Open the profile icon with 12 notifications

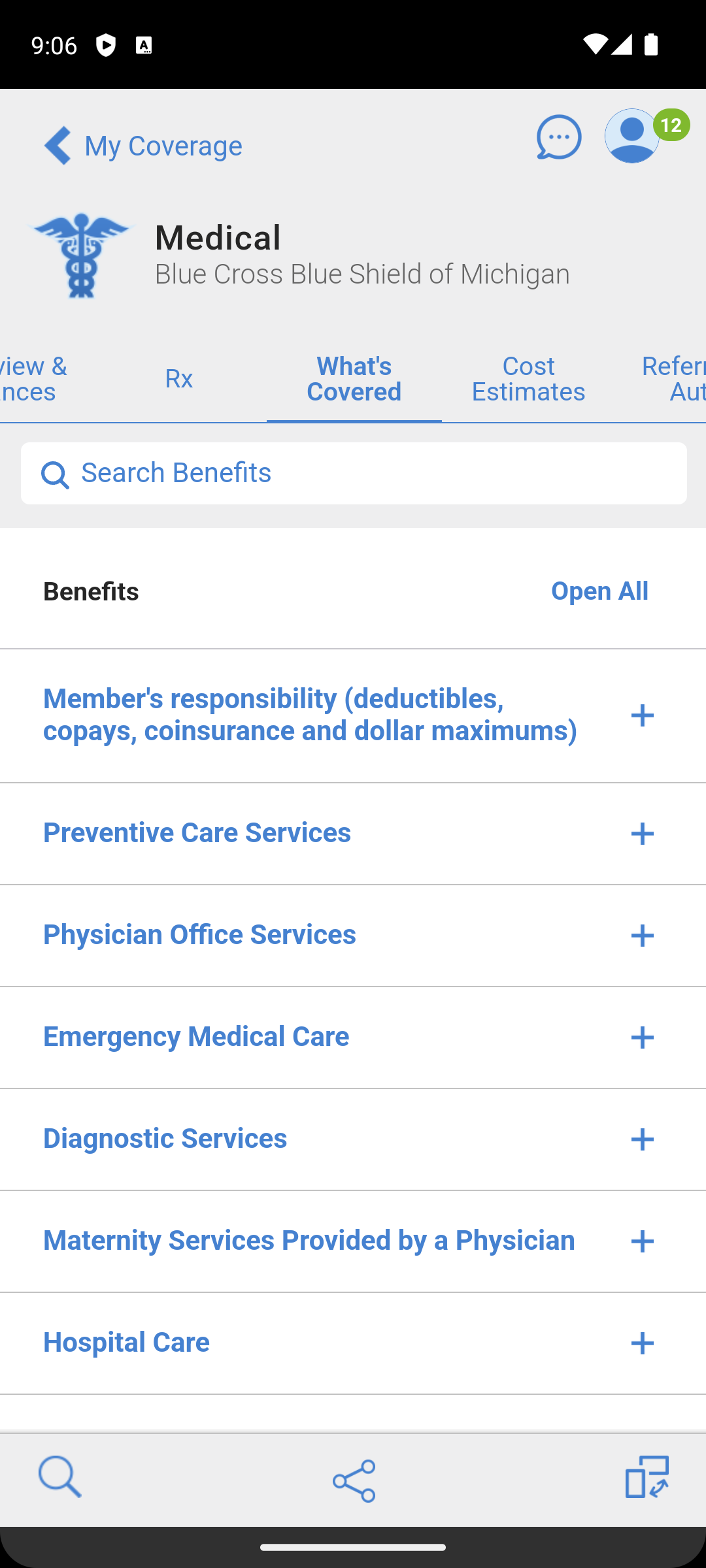633,137
